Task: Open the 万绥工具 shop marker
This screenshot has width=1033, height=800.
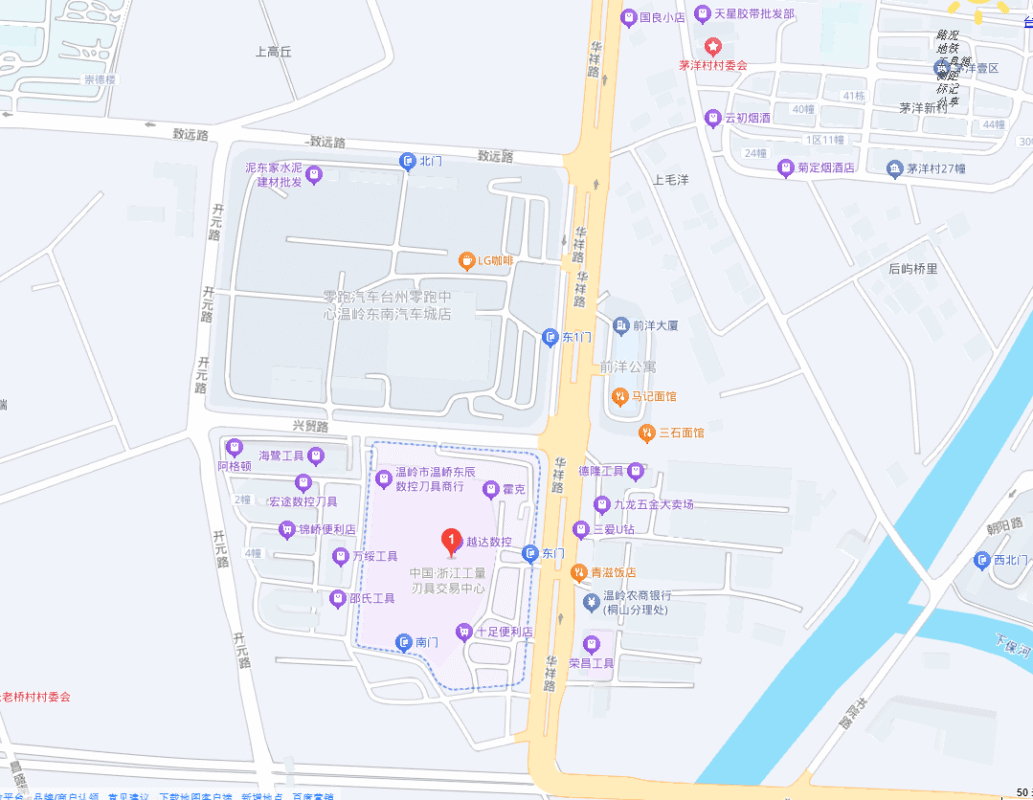Action: pos(340,556)
